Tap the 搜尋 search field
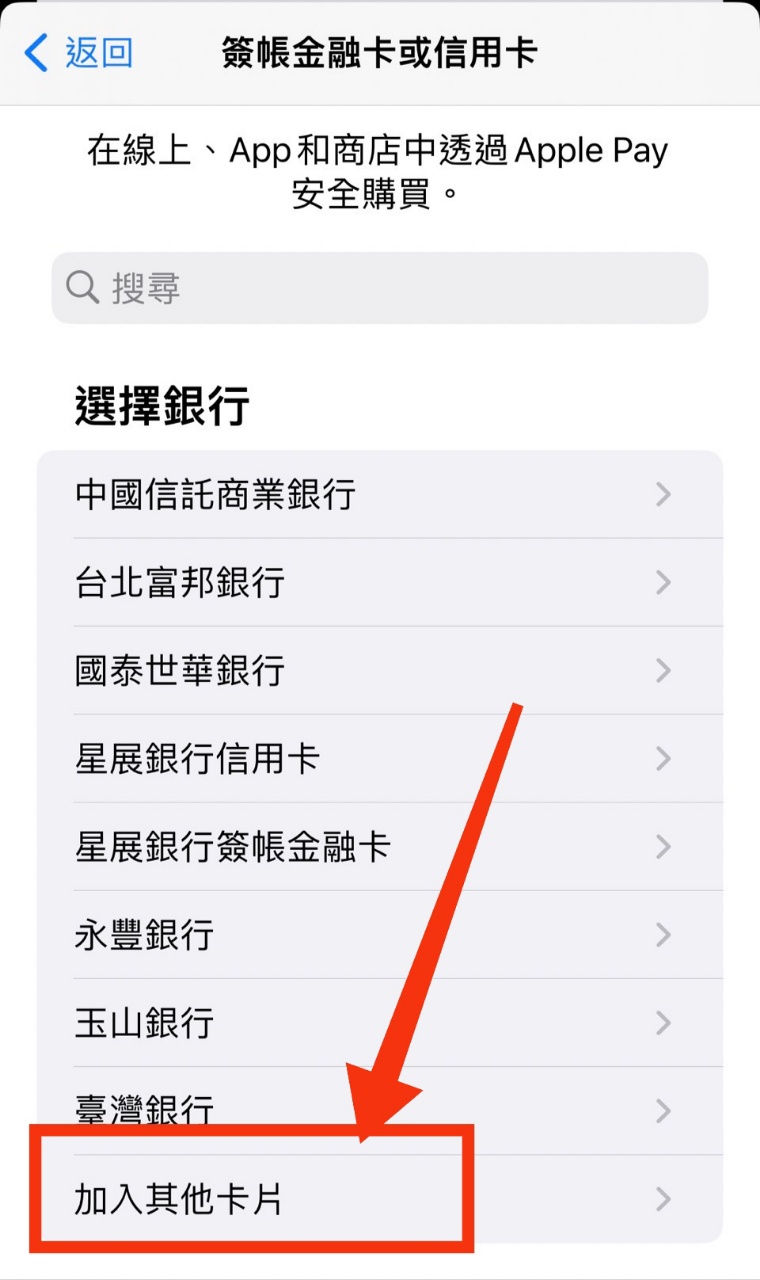The height and width of the screenshot is (1280, 760). pos(380,288)
